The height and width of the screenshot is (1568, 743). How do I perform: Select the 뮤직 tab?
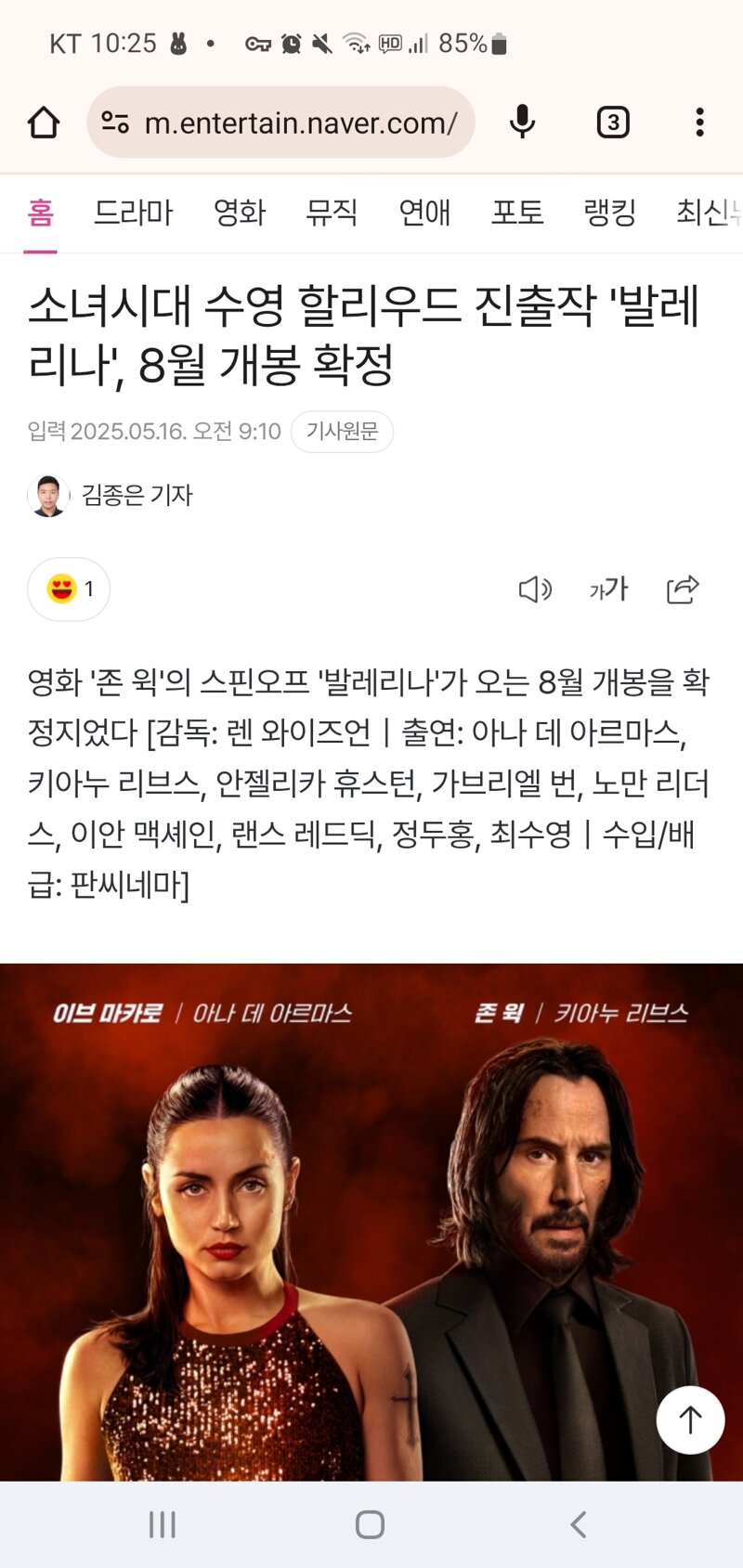(x=332, y=213)
